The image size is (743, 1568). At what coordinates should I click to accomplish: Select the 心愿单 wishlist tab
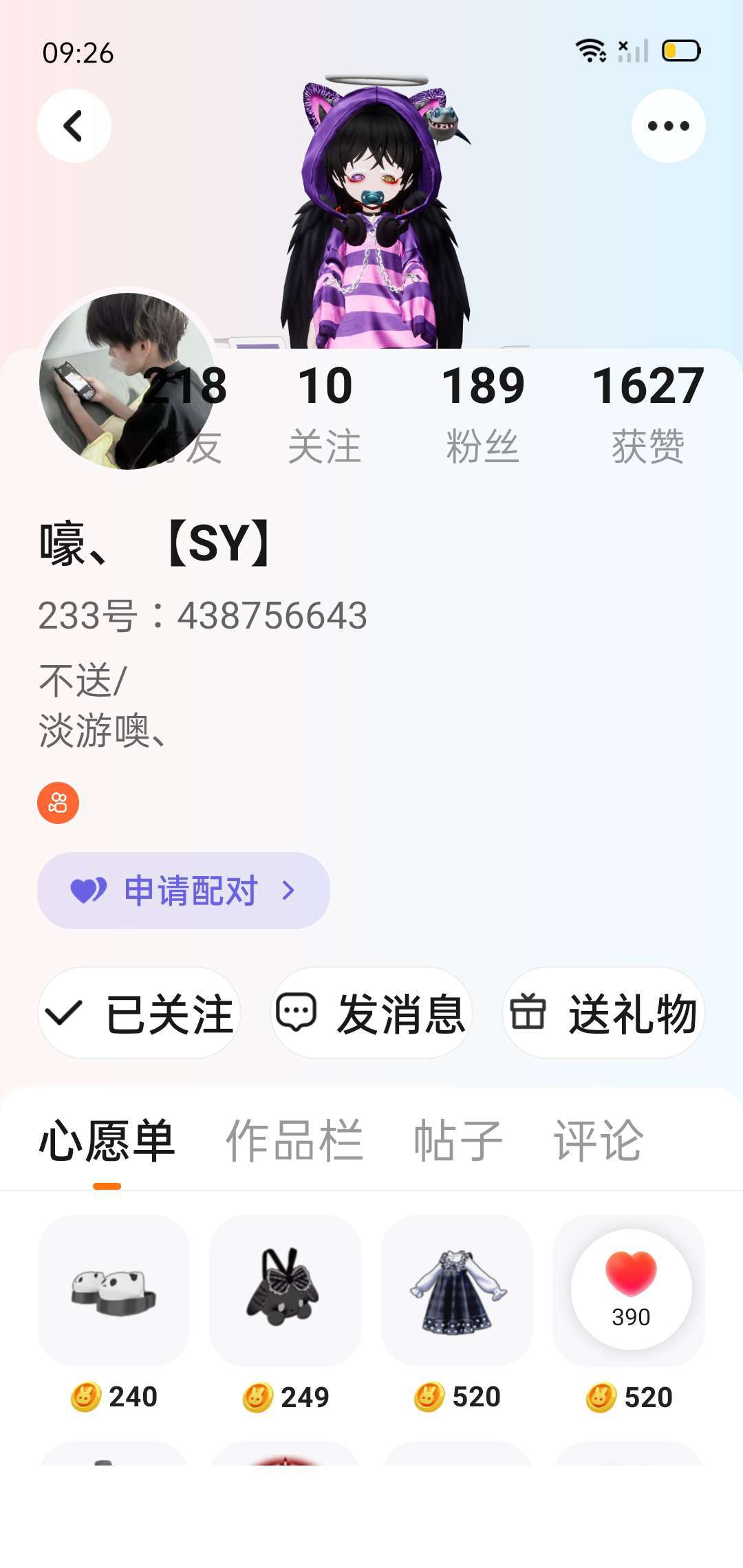[107, 1141]
